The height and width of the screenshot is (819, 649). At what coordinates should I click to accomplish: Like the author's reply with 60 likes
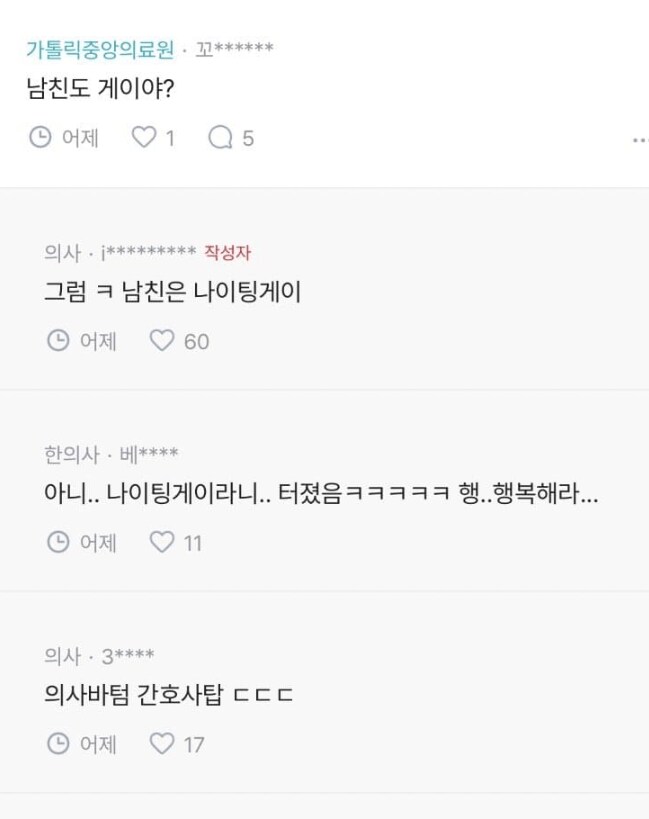tap(162, 341)
